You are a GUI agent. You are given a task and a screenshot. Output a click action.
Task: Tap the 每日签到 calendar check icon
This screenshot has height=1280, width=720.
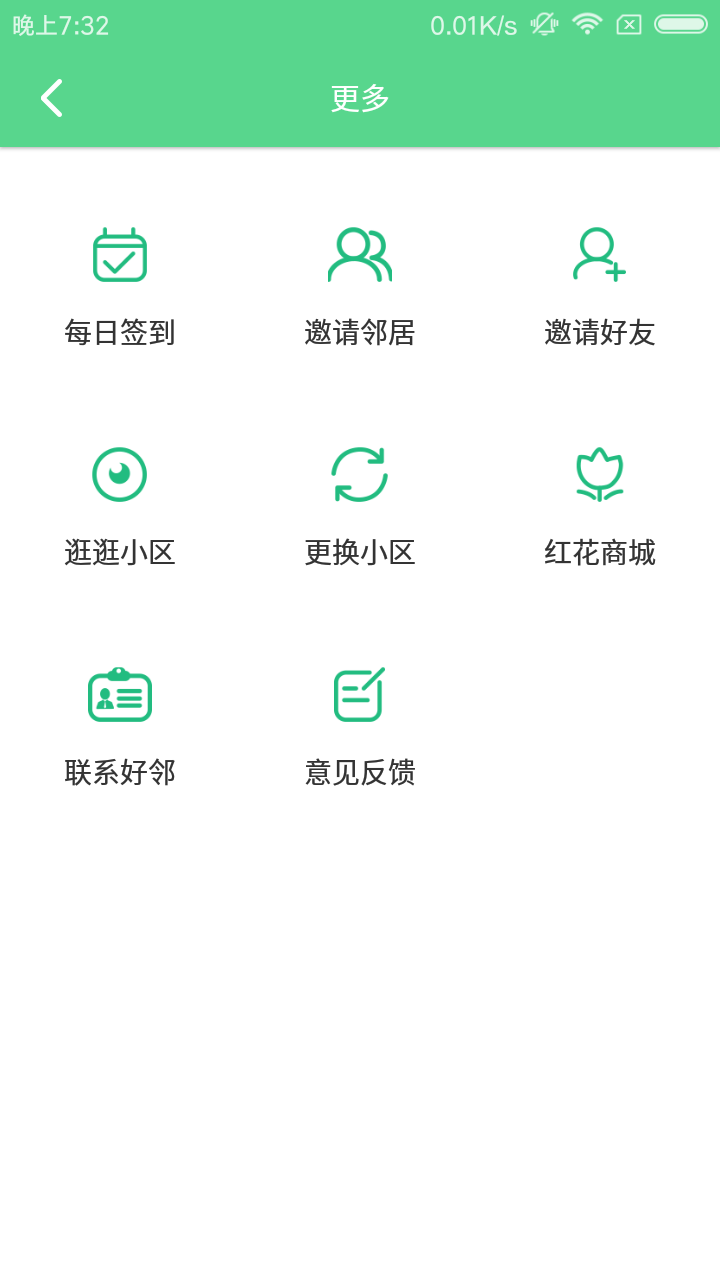[120, 254]
